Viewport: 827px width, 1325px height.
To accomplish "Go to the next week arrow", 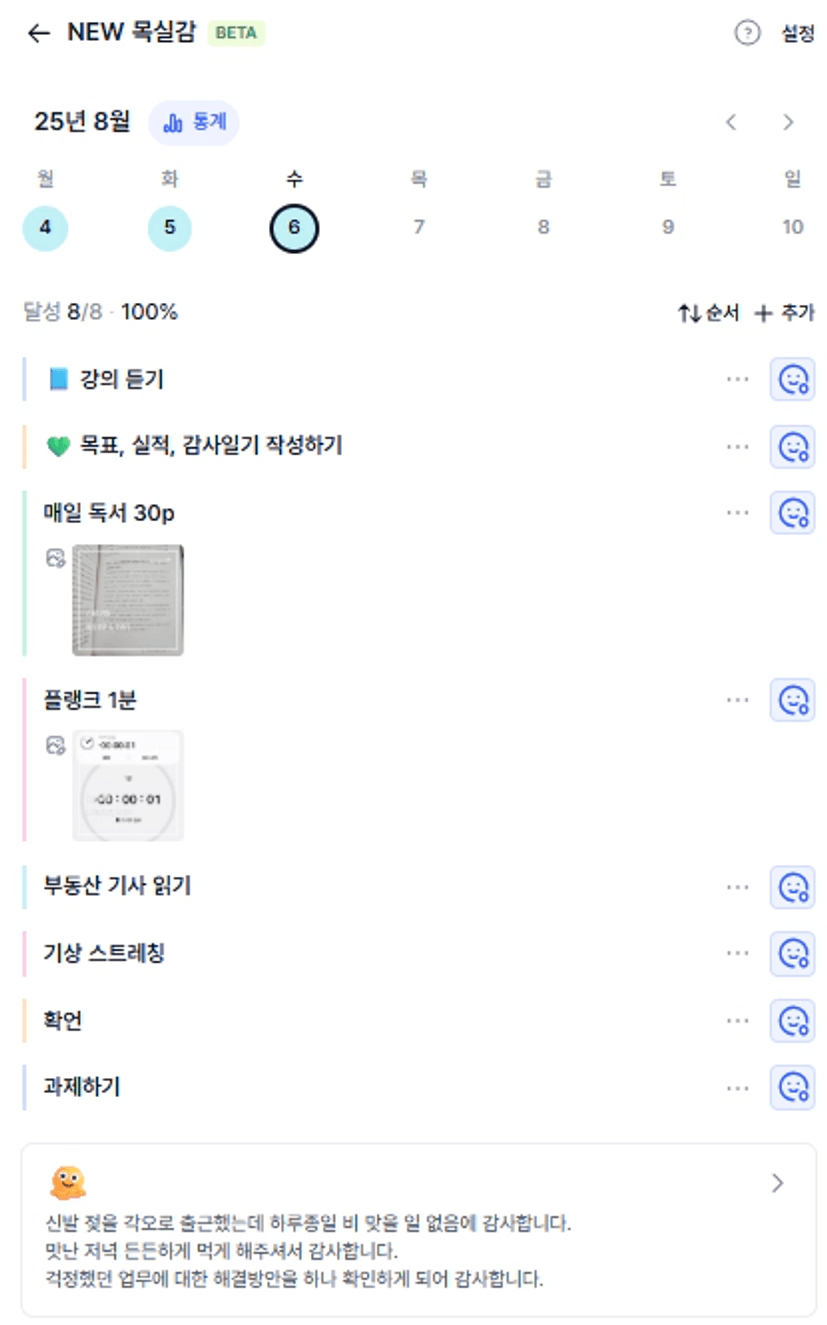I will (788, 123).
